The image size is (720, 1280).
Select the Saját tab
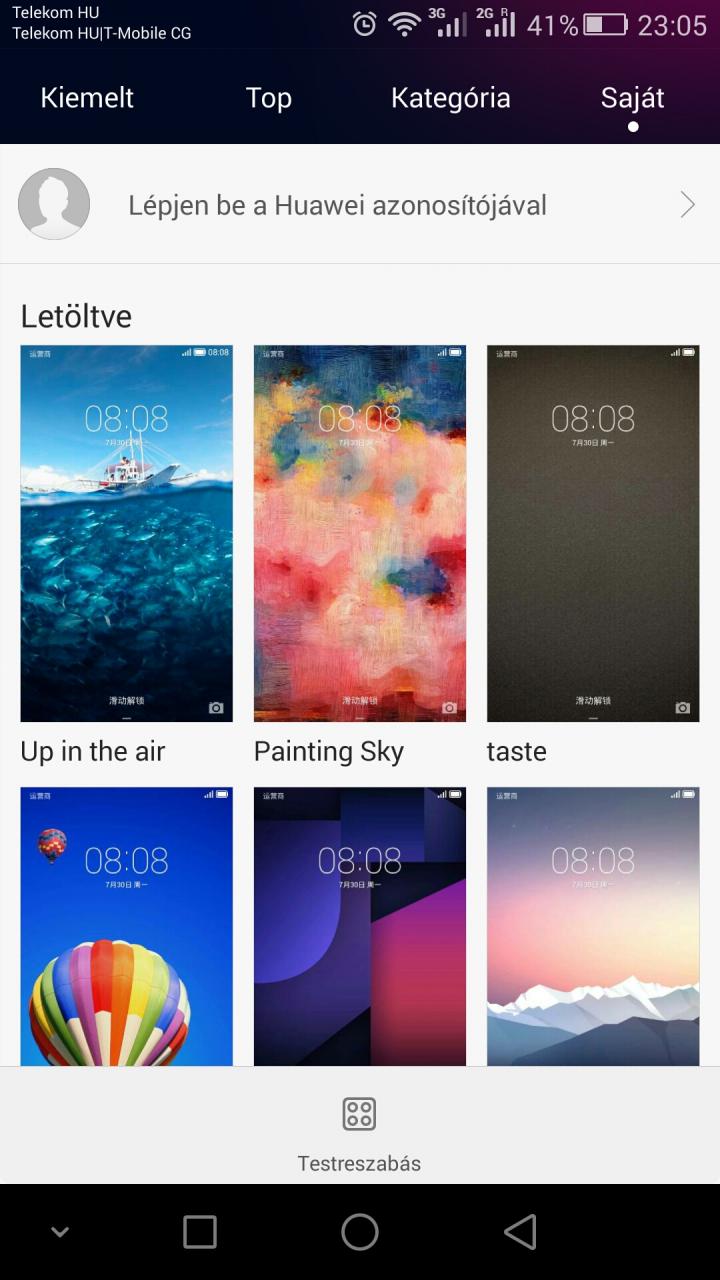(x=633, y=98)
